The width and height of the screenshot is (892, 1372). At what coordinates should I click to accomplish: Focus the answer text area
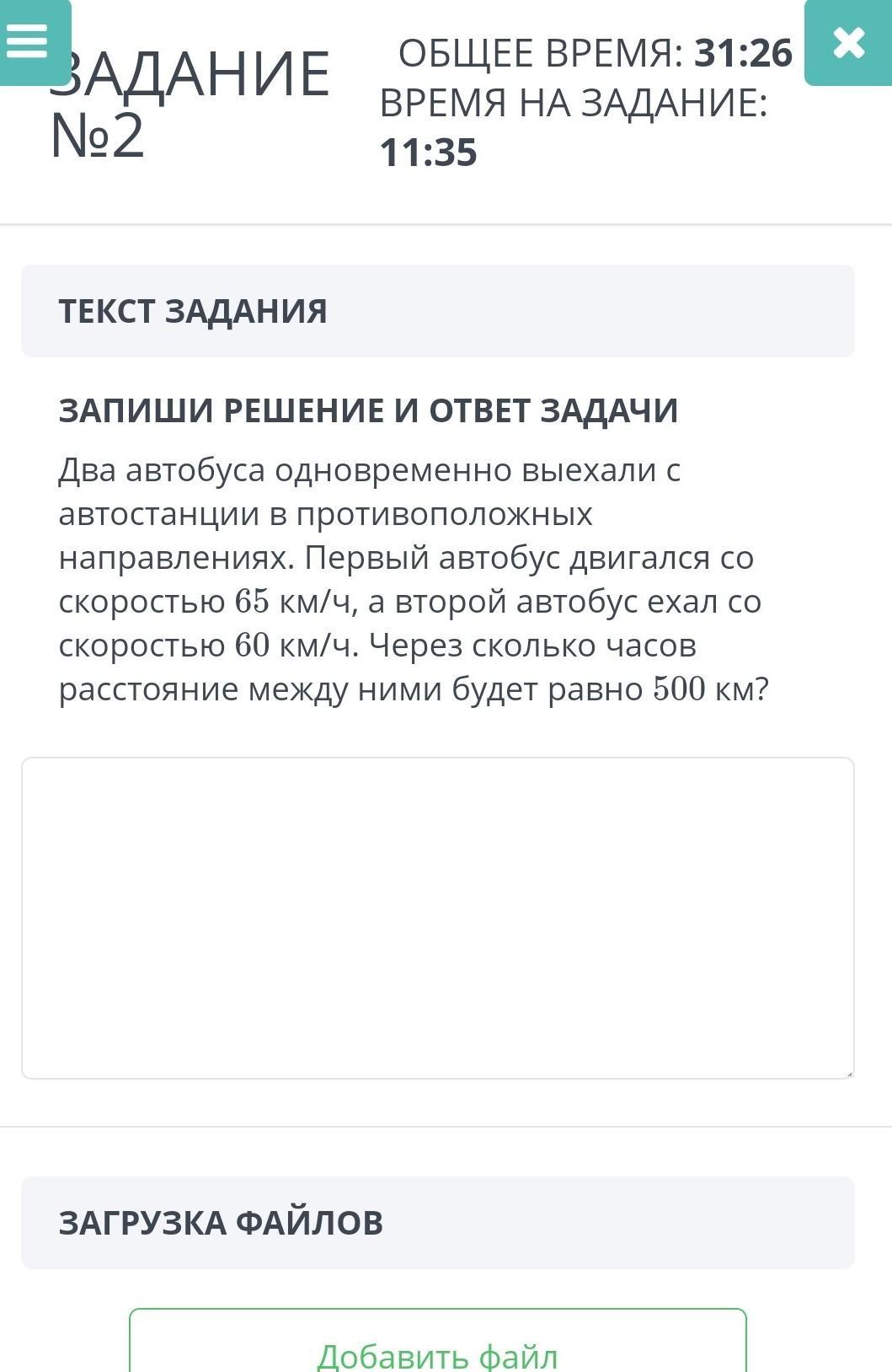click(437, 918)
